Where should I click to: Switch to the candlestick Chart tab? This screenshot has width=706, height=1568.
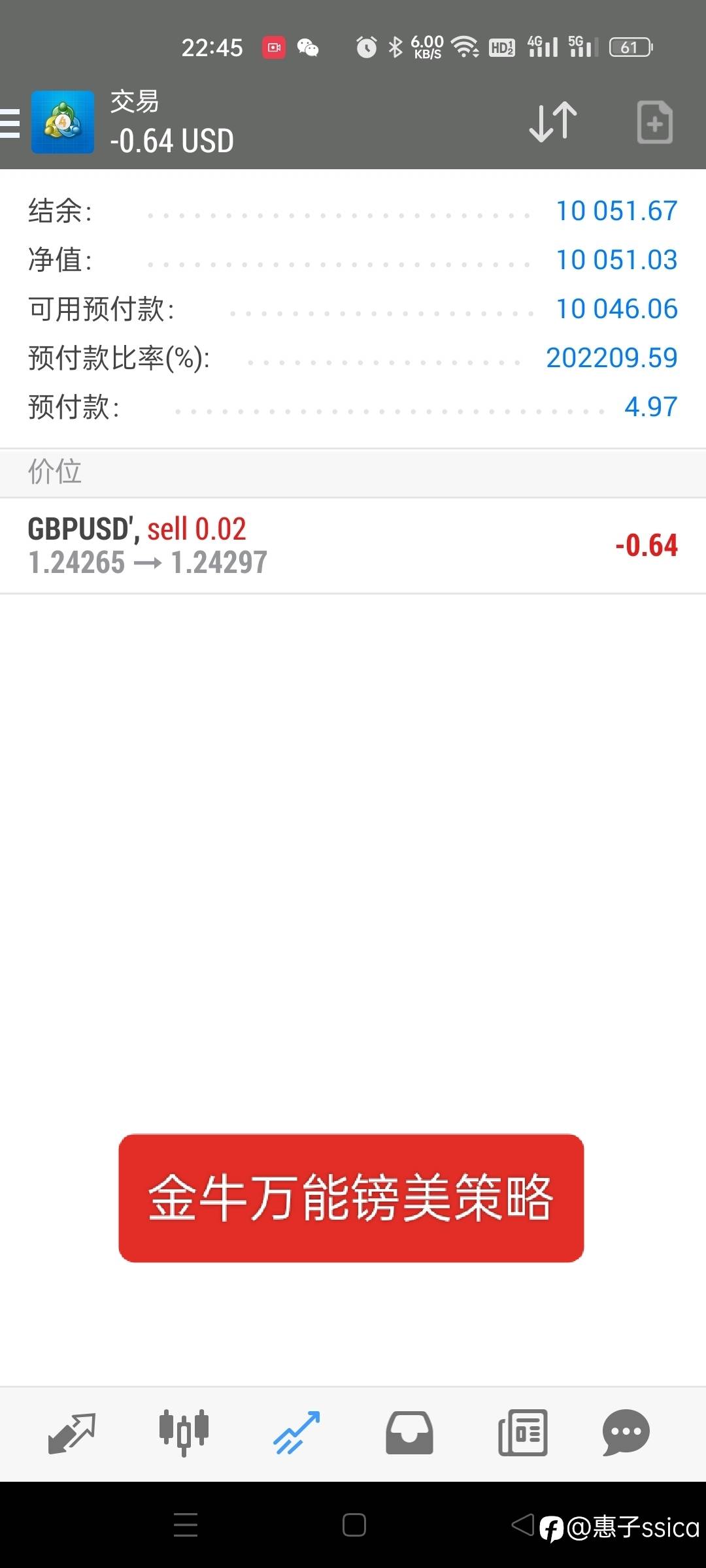point(184,1433)
